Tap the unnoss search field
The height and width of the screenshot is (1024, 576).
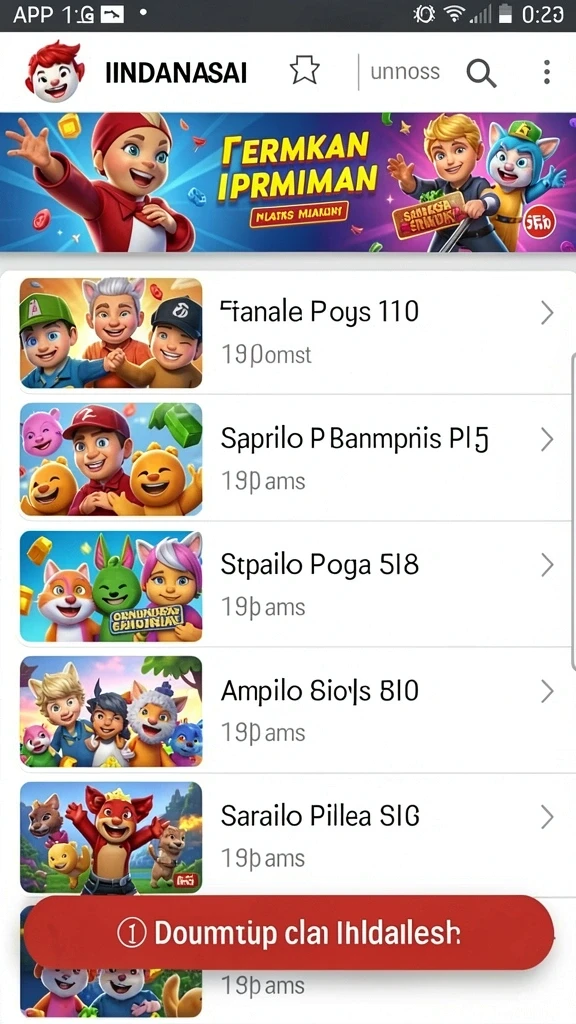[405, 71]
